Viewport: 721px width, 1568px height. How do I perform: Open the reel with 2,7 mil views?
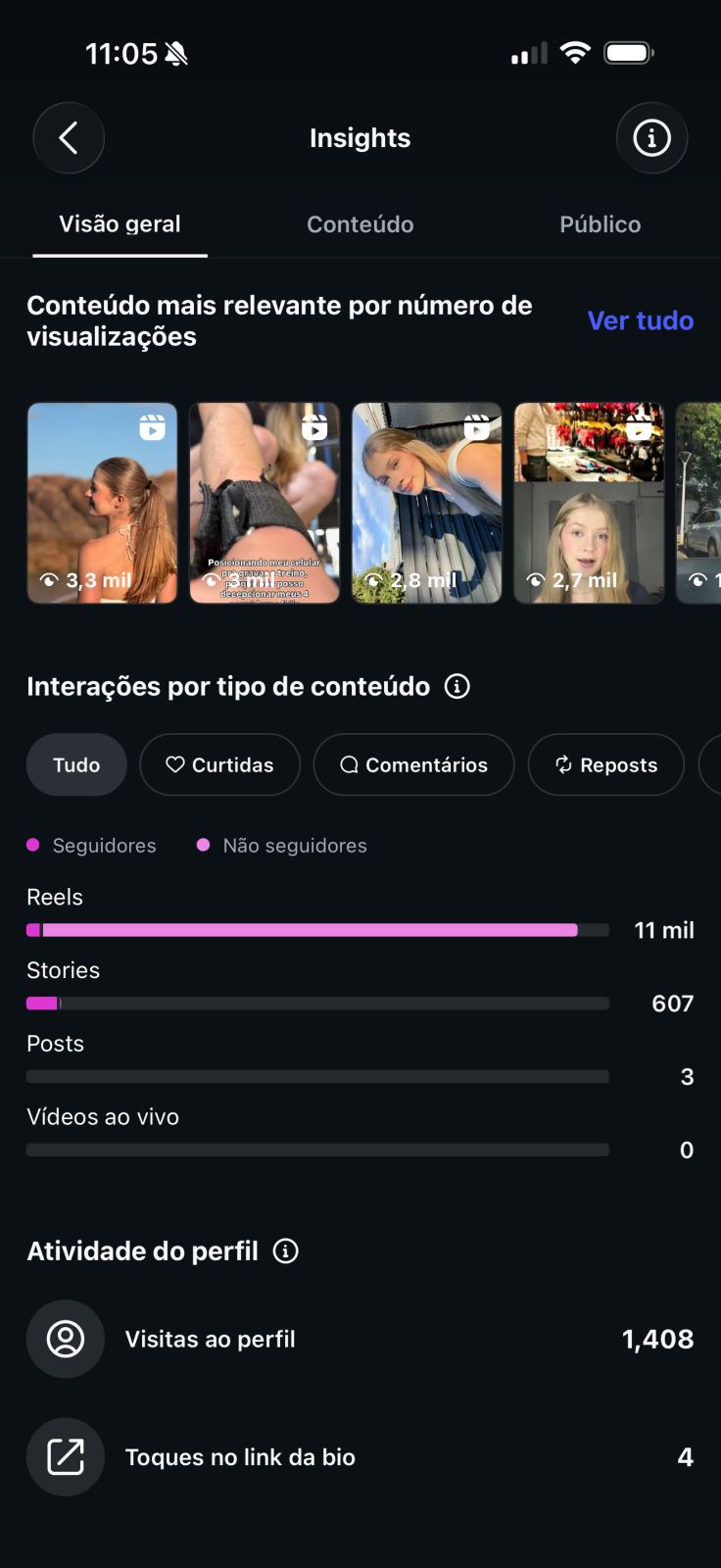coord(589,503)
